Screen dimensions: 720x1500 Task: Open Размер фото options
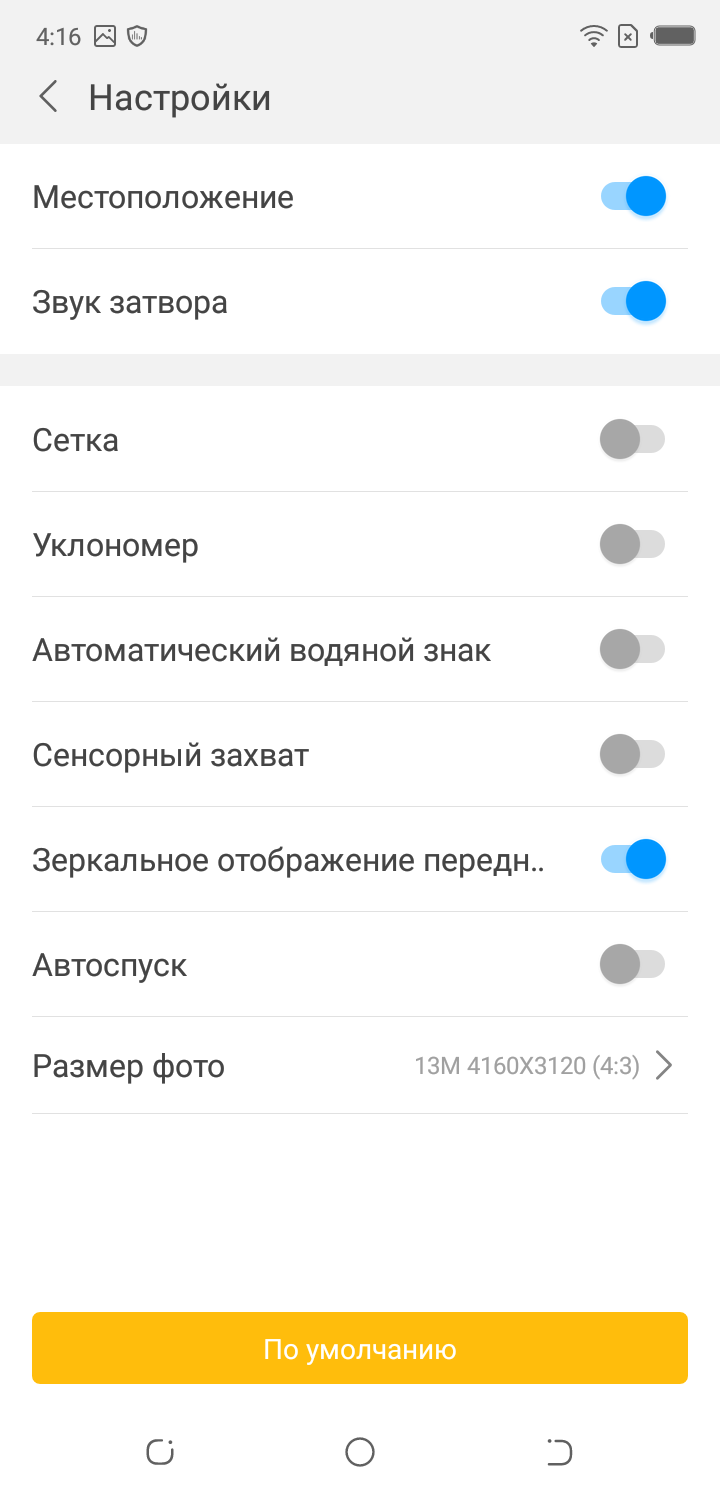click(x=360, y=1066)
